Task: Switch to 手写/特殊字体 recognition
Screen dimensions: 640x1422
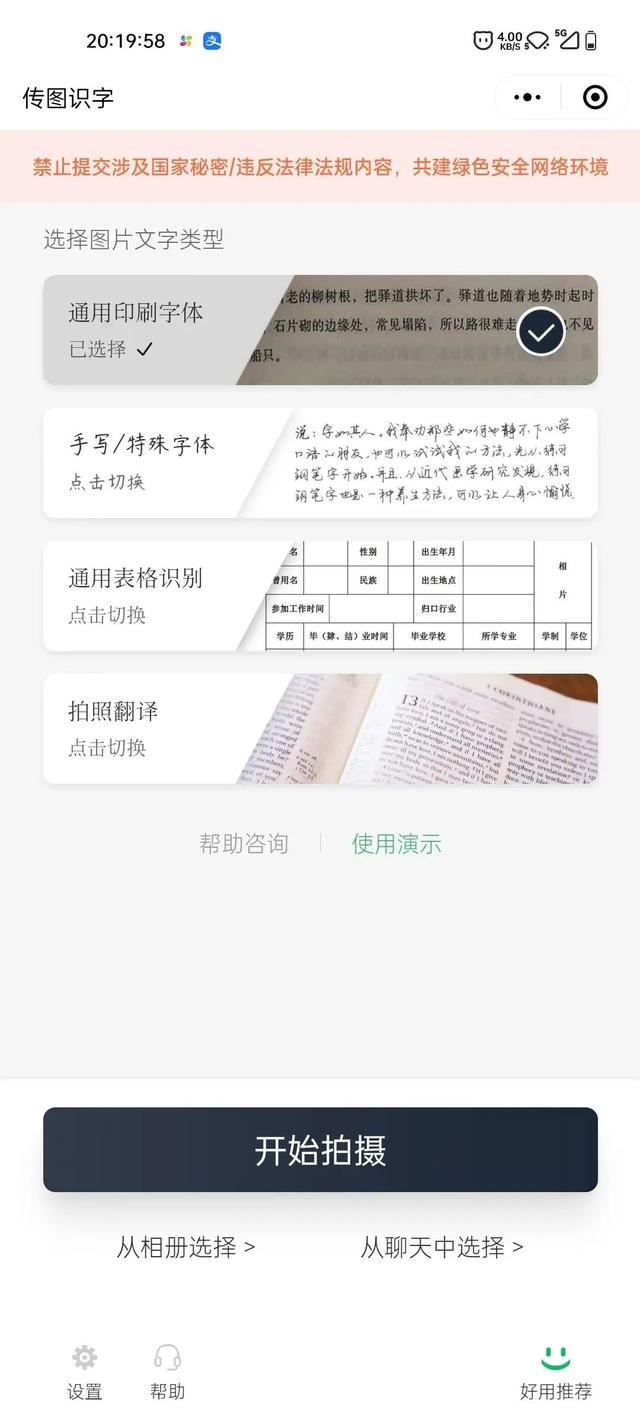Action: (320, 462)
